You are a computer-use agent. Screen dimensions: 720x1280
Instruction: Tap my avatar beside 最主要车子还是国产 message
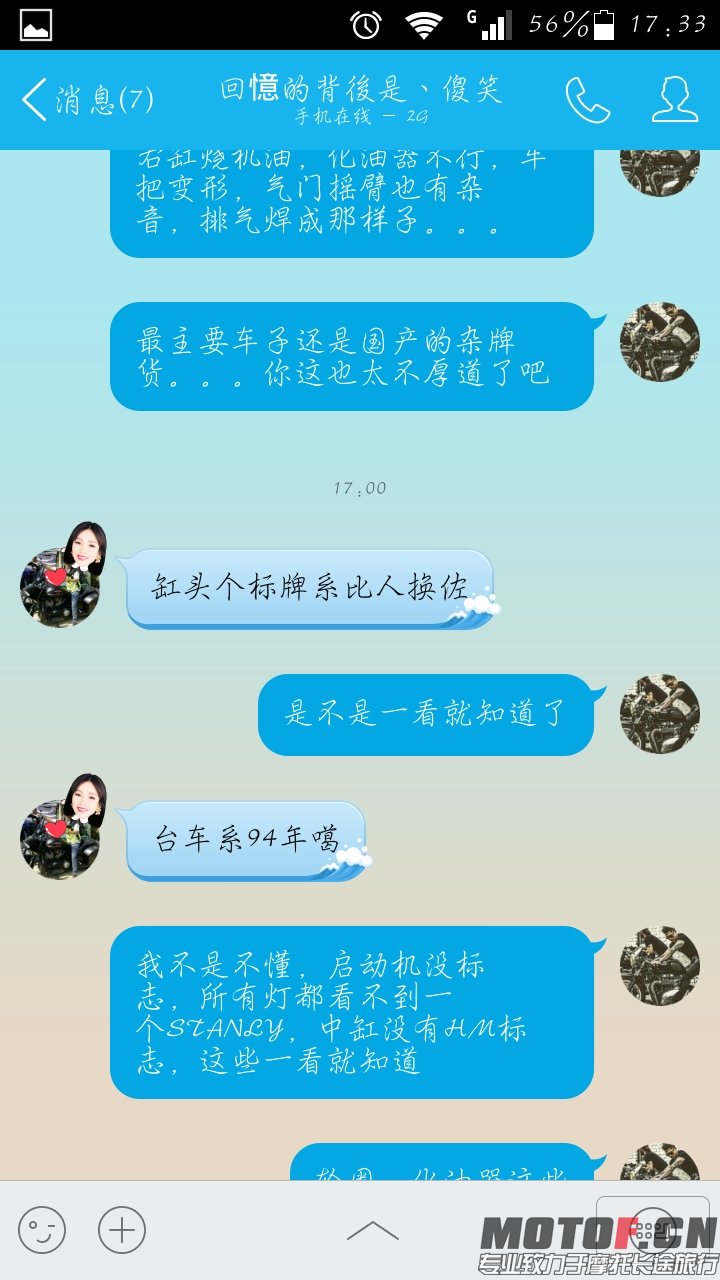(x=659, y=342)
